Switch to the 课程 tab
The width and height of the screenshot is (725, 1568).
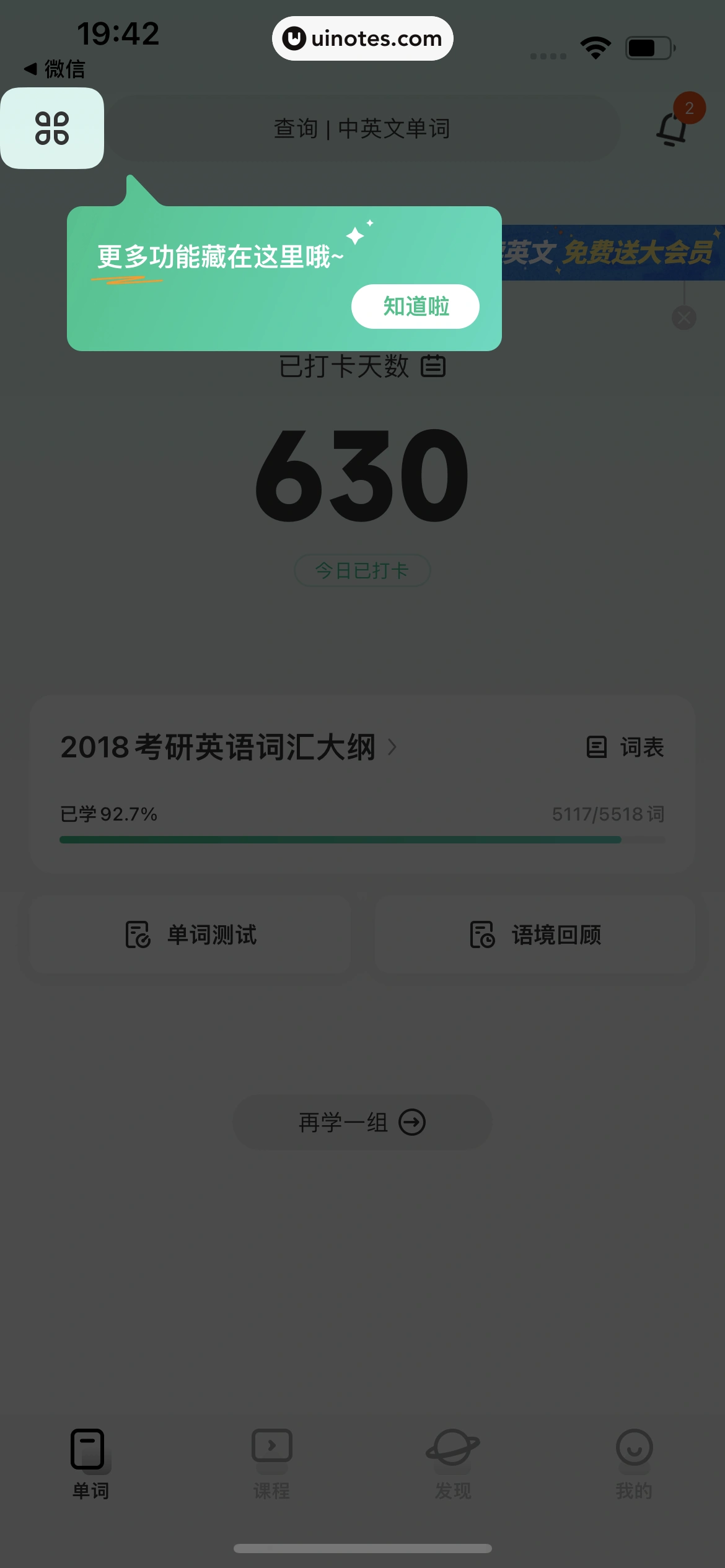(x=271, y=1461)
